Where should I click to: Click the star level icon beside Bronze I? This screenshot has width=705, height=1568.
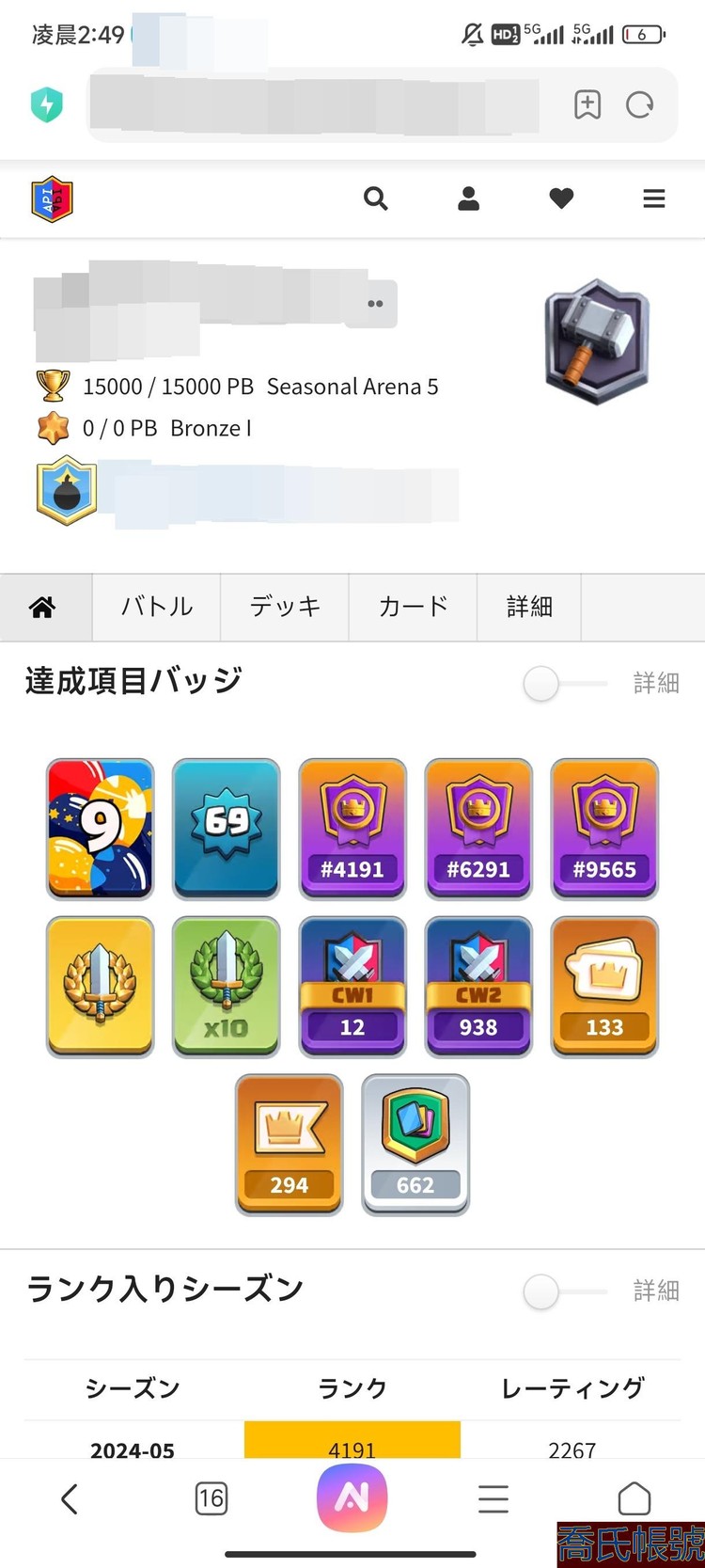[x=53, y=427]
